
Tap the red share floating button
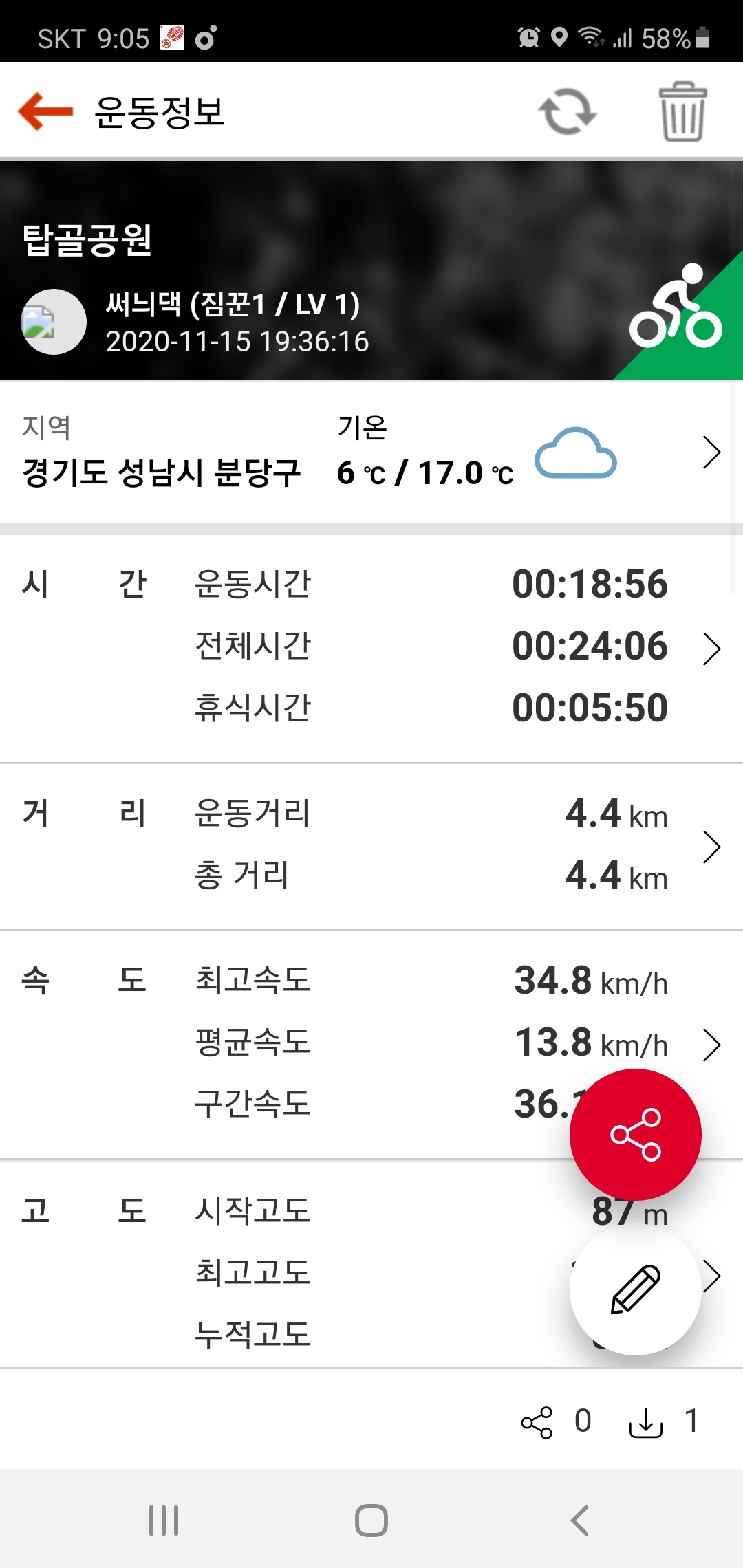click(636, 1135)
